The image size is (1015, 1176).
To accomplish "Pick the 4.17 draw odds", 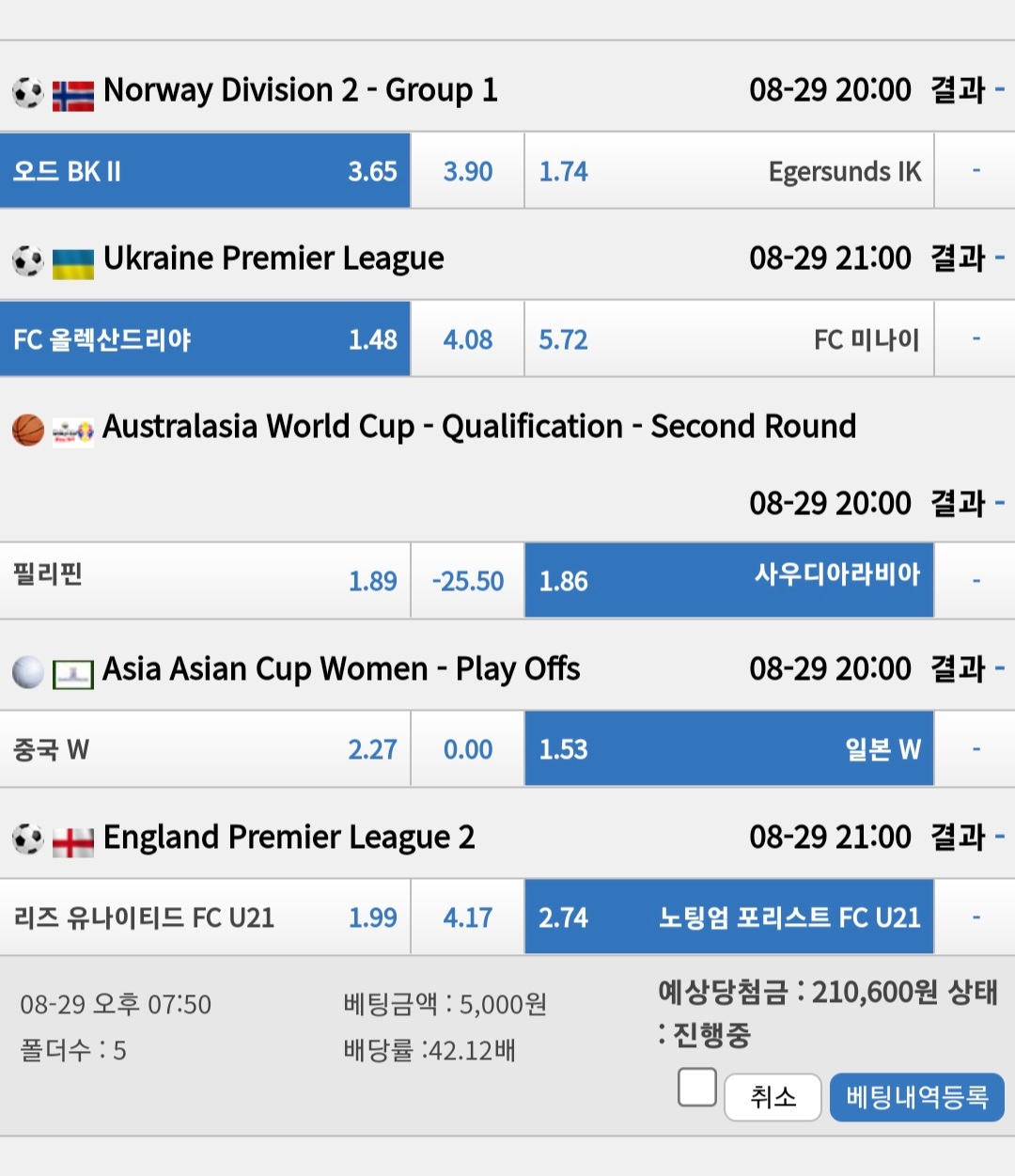I will click(x=468, y=917).
